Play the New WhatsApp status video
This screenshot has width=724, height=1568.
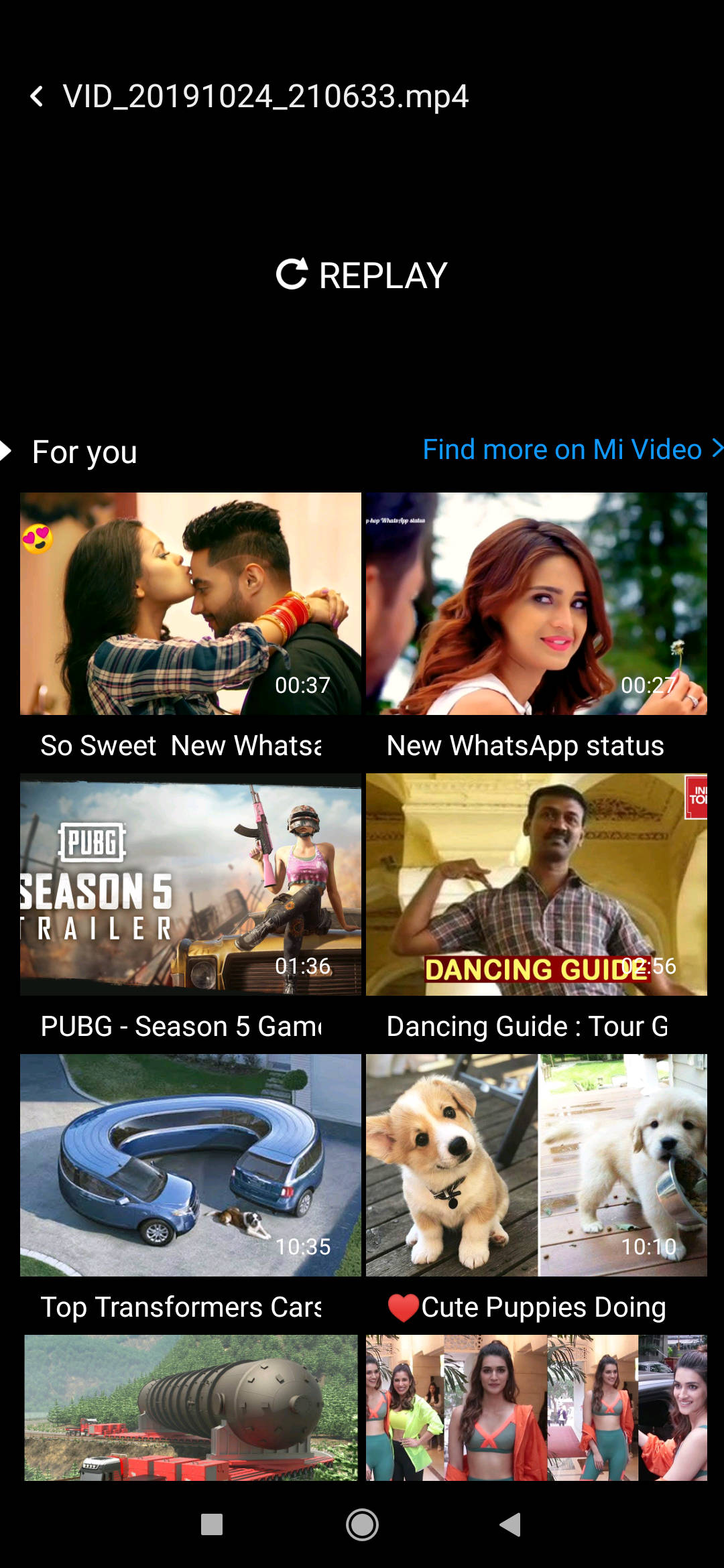coord(536,603)
